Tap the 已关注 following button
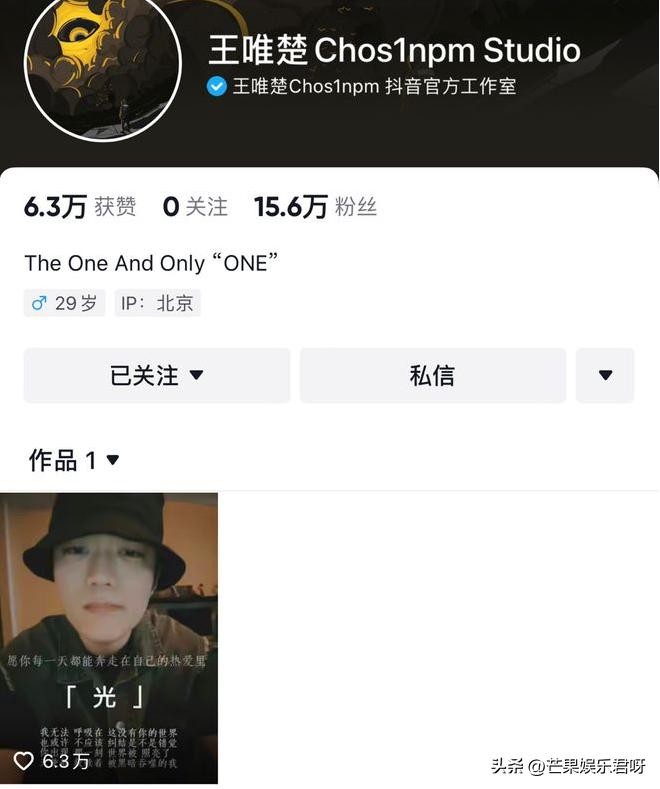 coord(157,376)
